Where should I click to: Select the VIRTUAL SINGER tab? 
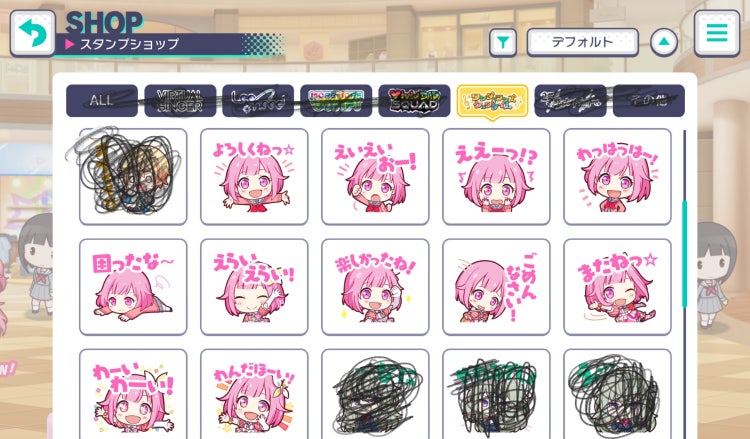tap(180, 101)
